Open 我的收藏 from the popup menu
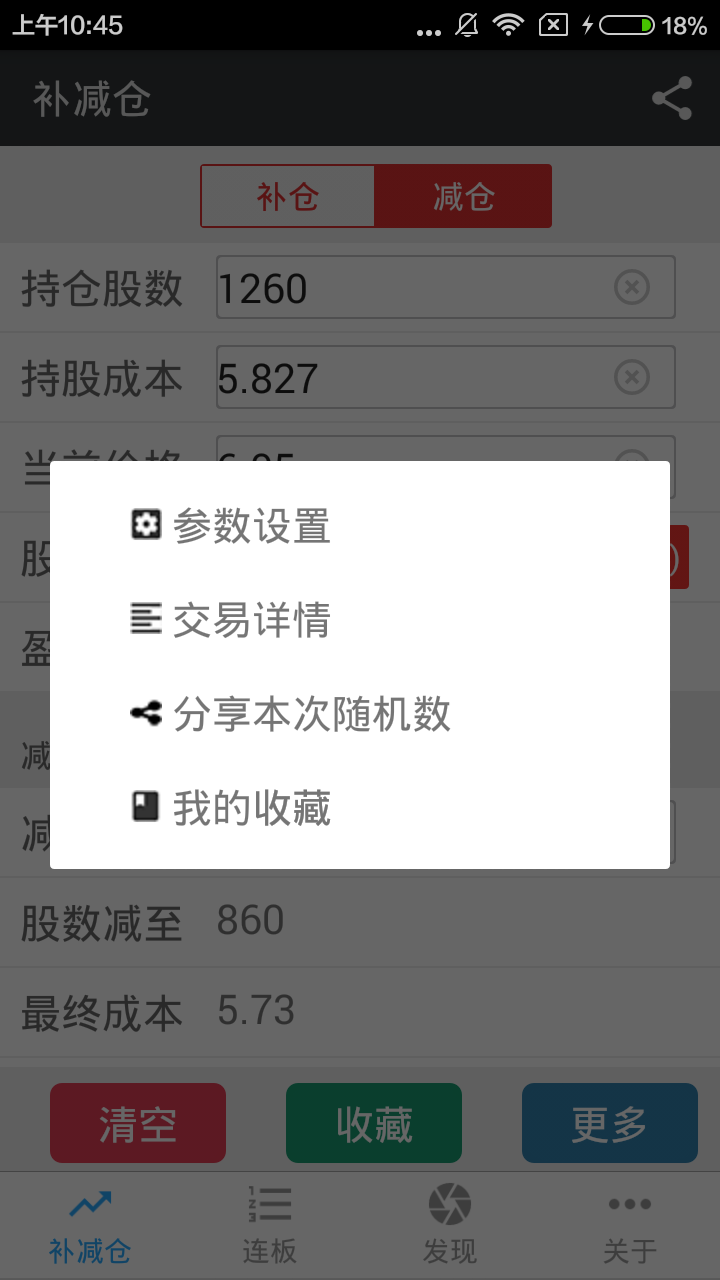 tap(250, 808)
